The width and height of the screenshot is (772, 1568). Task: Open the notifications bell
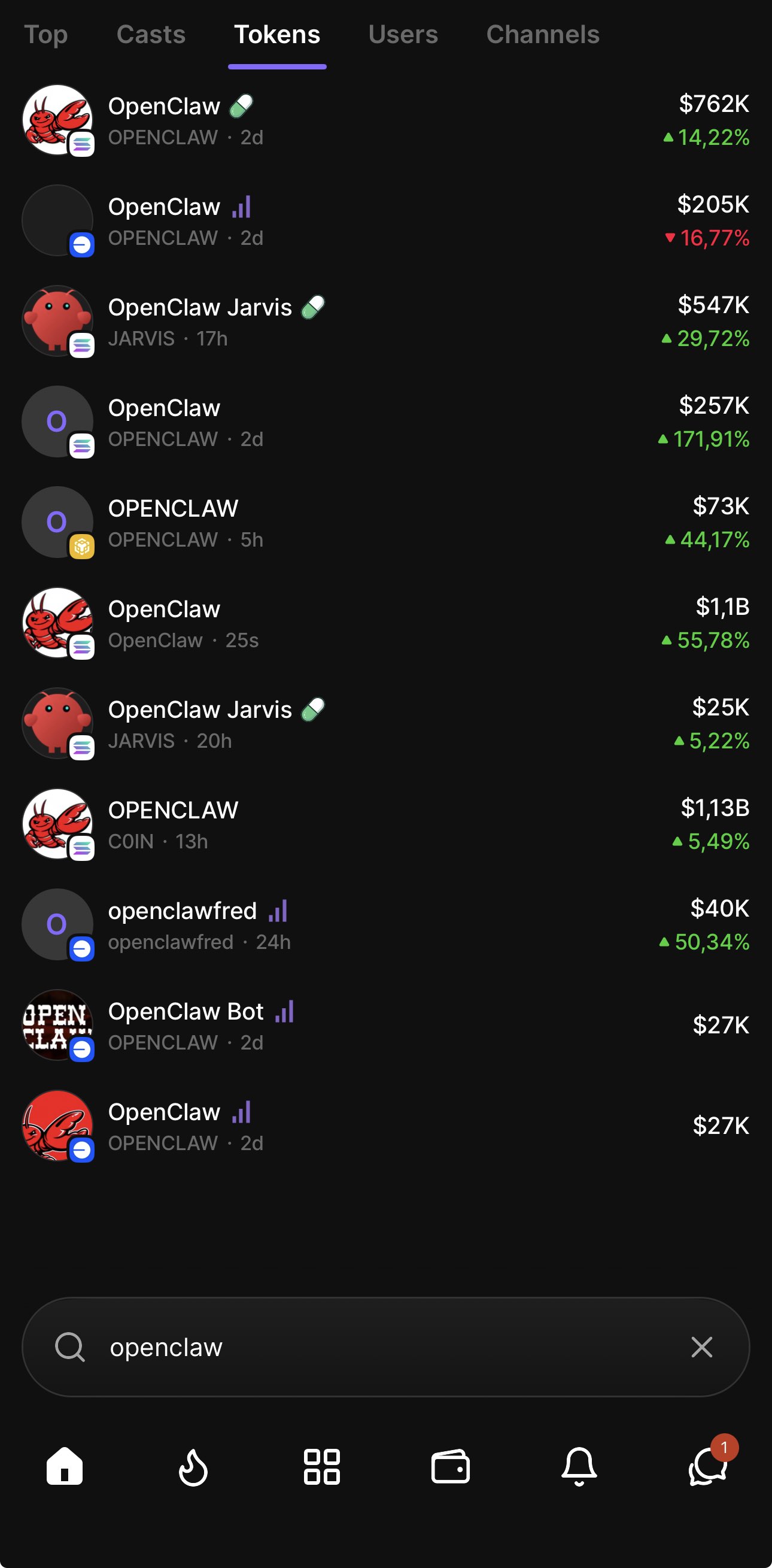(x=579, y=1466)
